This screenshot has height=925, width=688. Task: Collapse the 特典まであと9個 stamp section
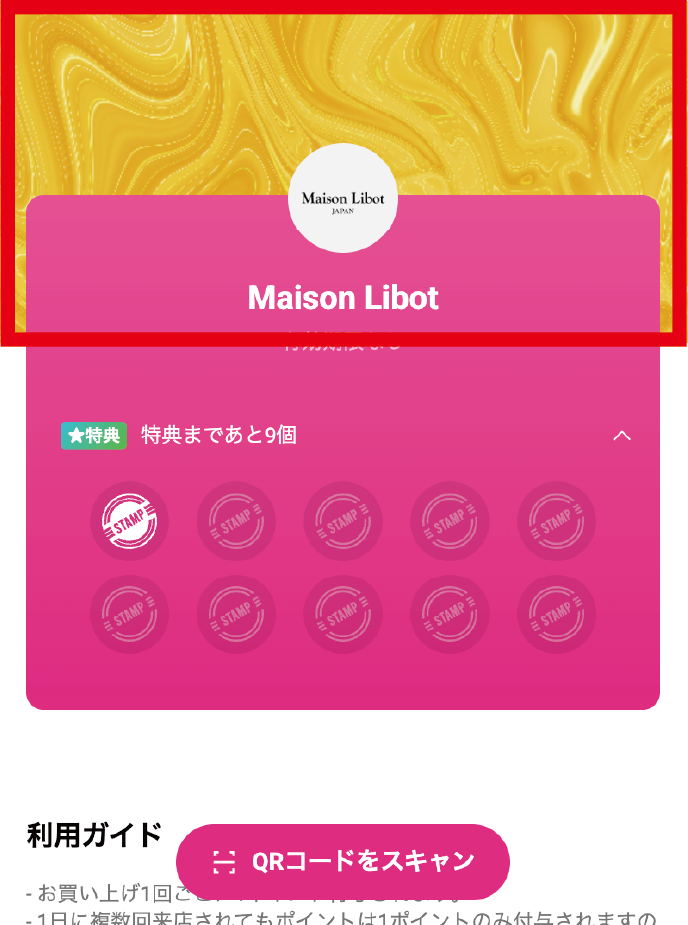coord(621,436)
